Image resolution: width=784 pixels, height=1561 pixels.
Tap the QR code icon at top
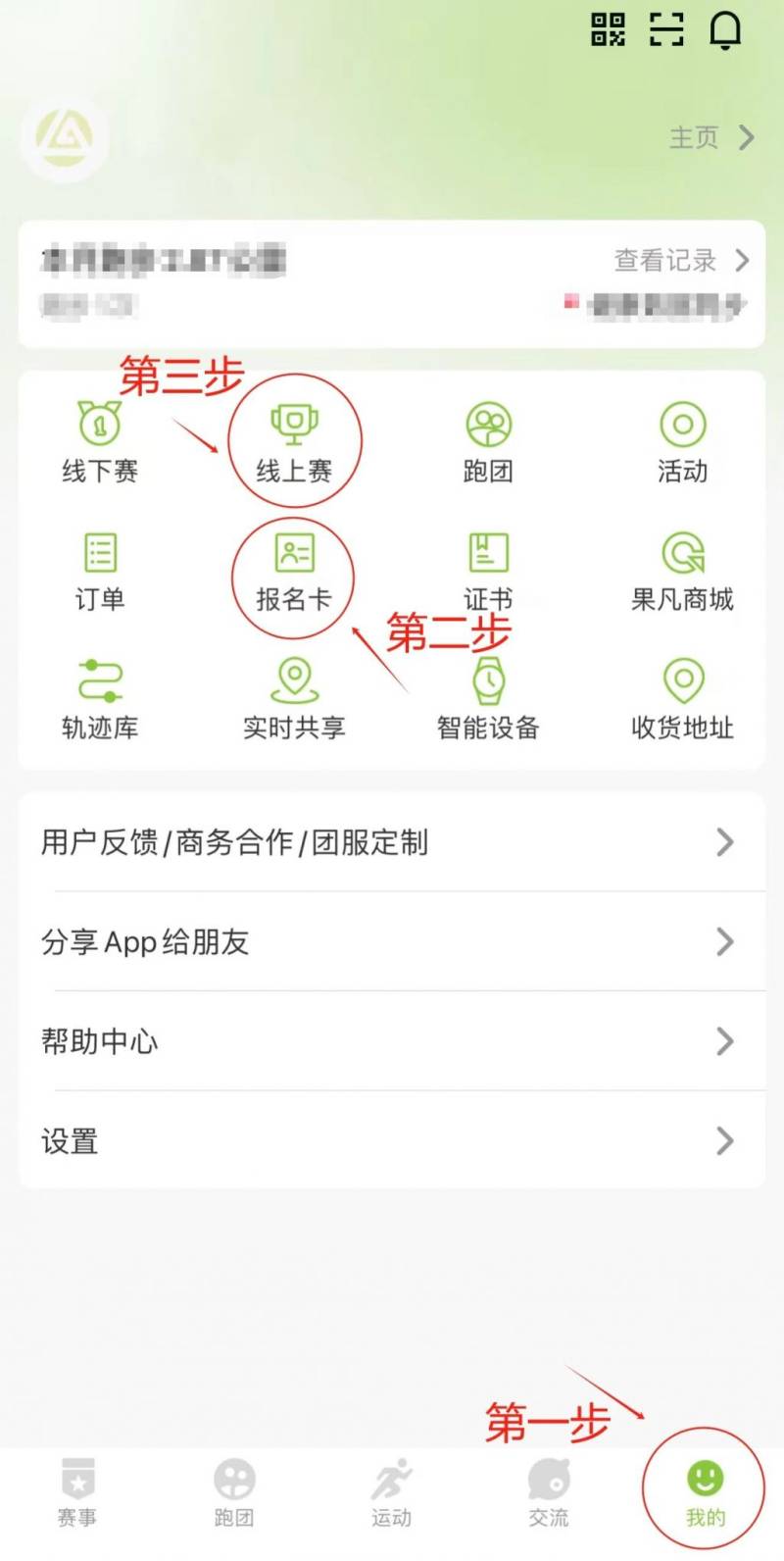click(x=608, y=30)
